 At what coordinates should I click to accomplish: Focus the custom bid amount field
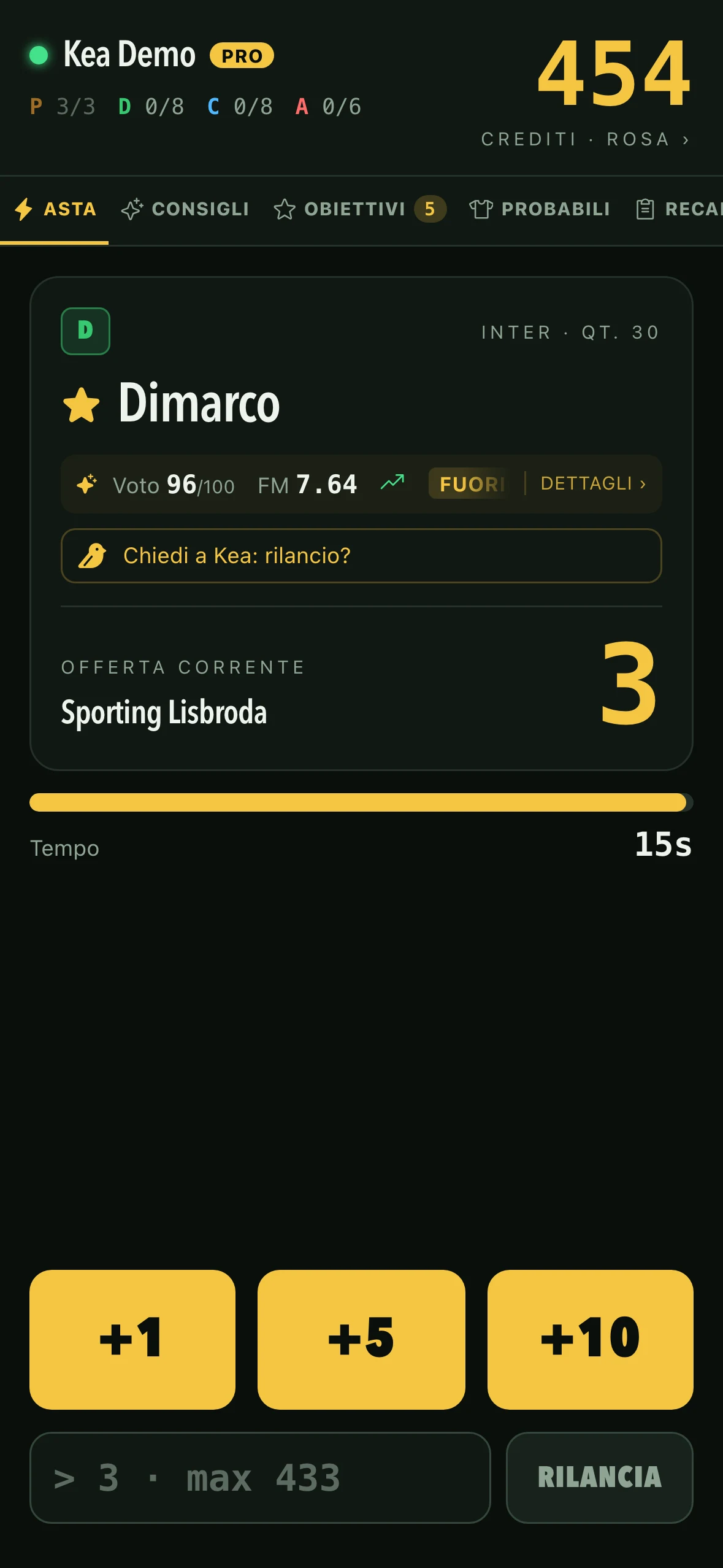(x=260, y=1478)
